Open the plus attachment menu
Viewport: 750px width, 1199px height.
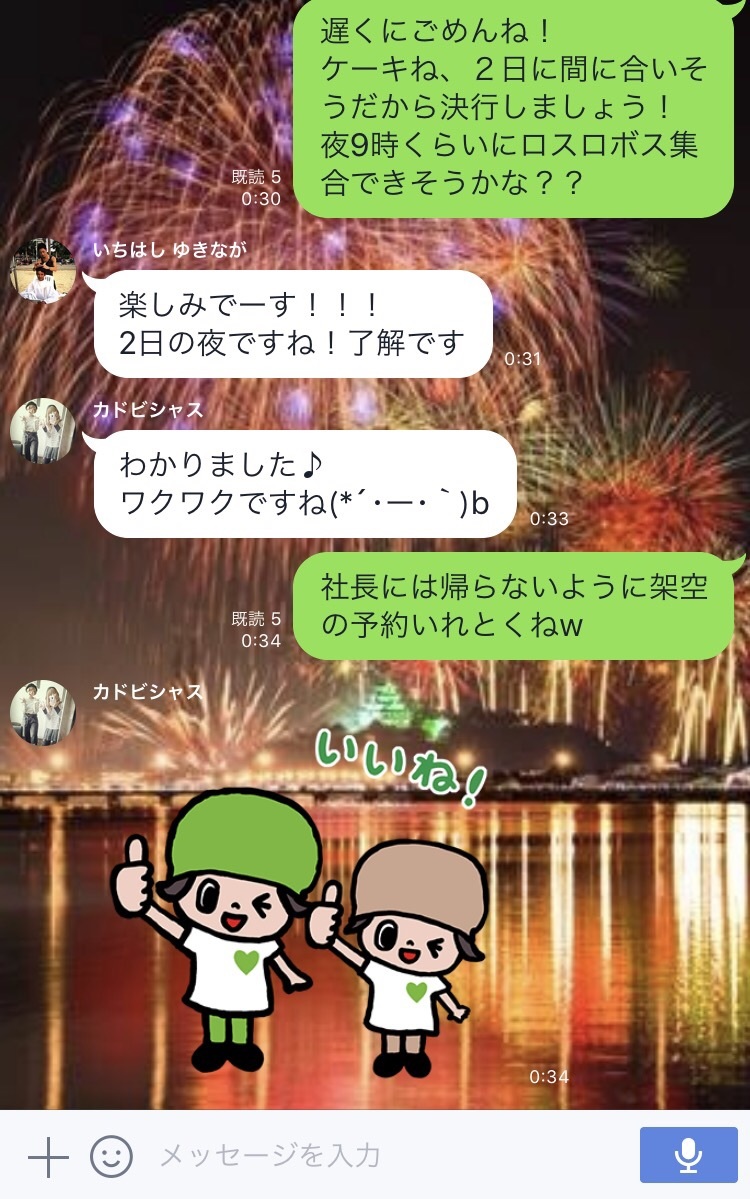(48, 1157)
